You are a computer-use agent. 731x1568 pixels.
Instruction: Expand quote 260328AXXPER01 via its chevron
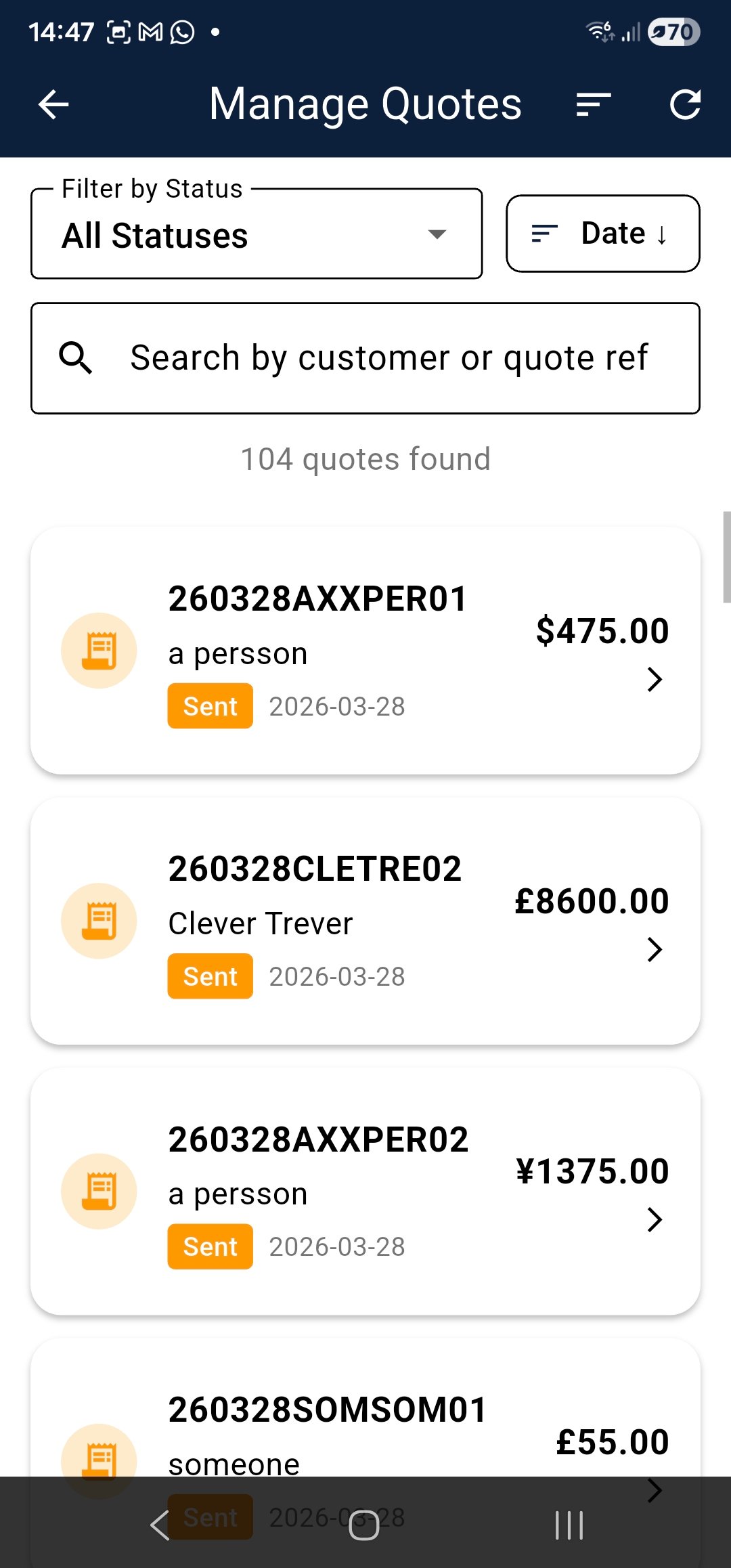click(654, 680)
